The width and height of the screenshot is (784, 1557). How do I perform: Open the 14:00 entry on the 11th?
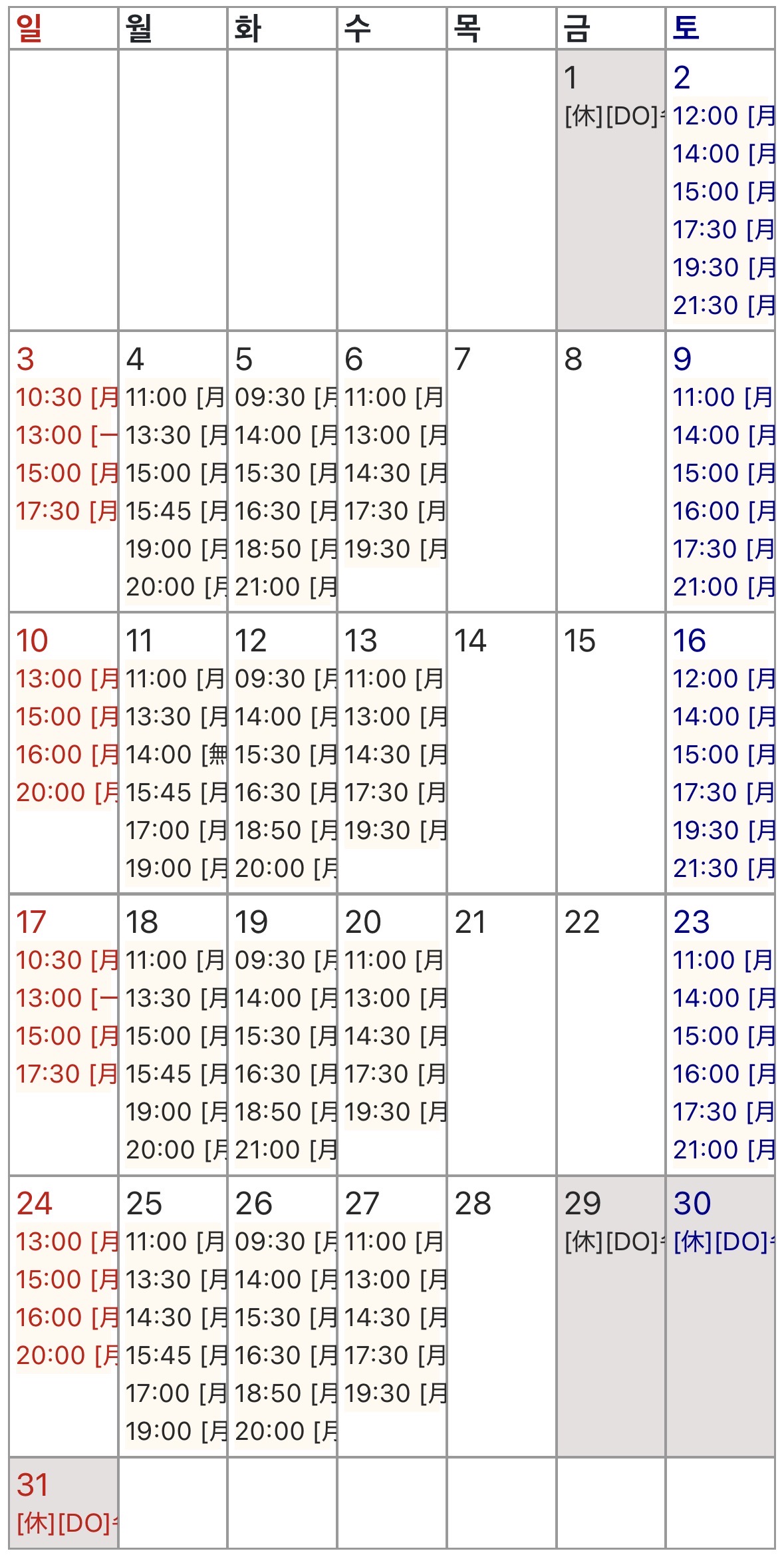click(176, 755)
